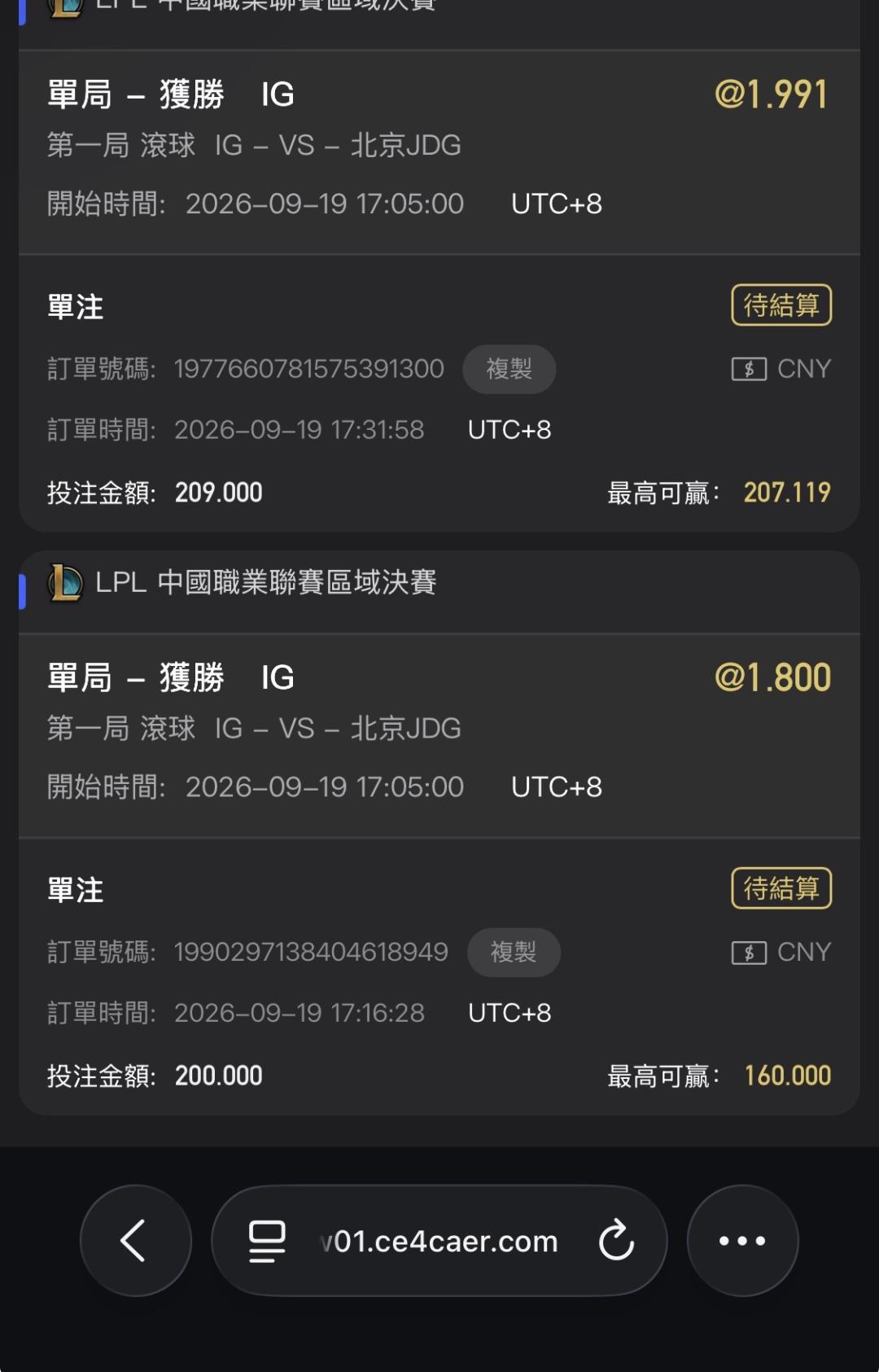
Task: Open the browser's more options menu
Action: (742, 1240)
